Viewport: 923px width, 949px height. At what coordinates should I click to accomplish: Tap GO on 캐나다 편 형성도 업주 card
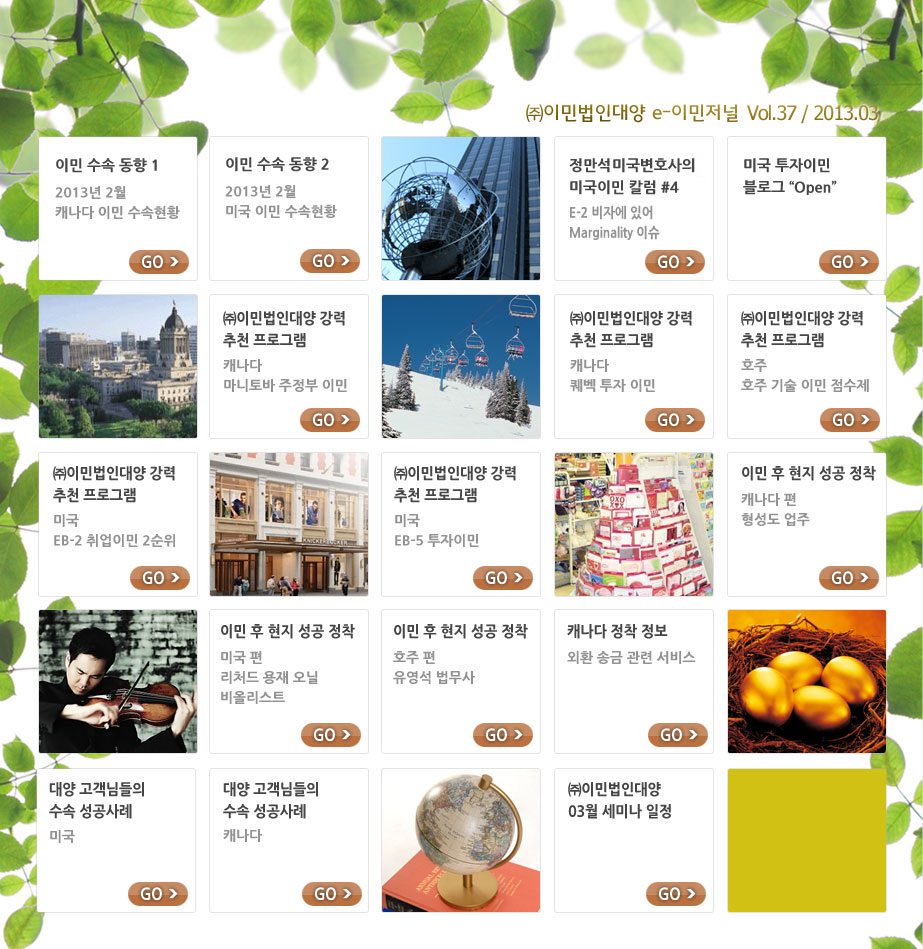click(849, 578)
